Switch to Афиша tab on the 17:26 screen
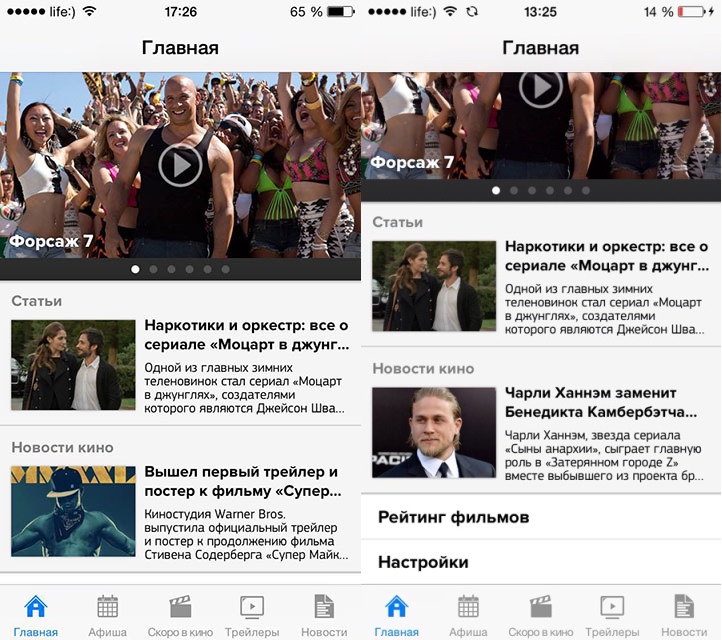 pyautogui.click(x=107, y=613)
